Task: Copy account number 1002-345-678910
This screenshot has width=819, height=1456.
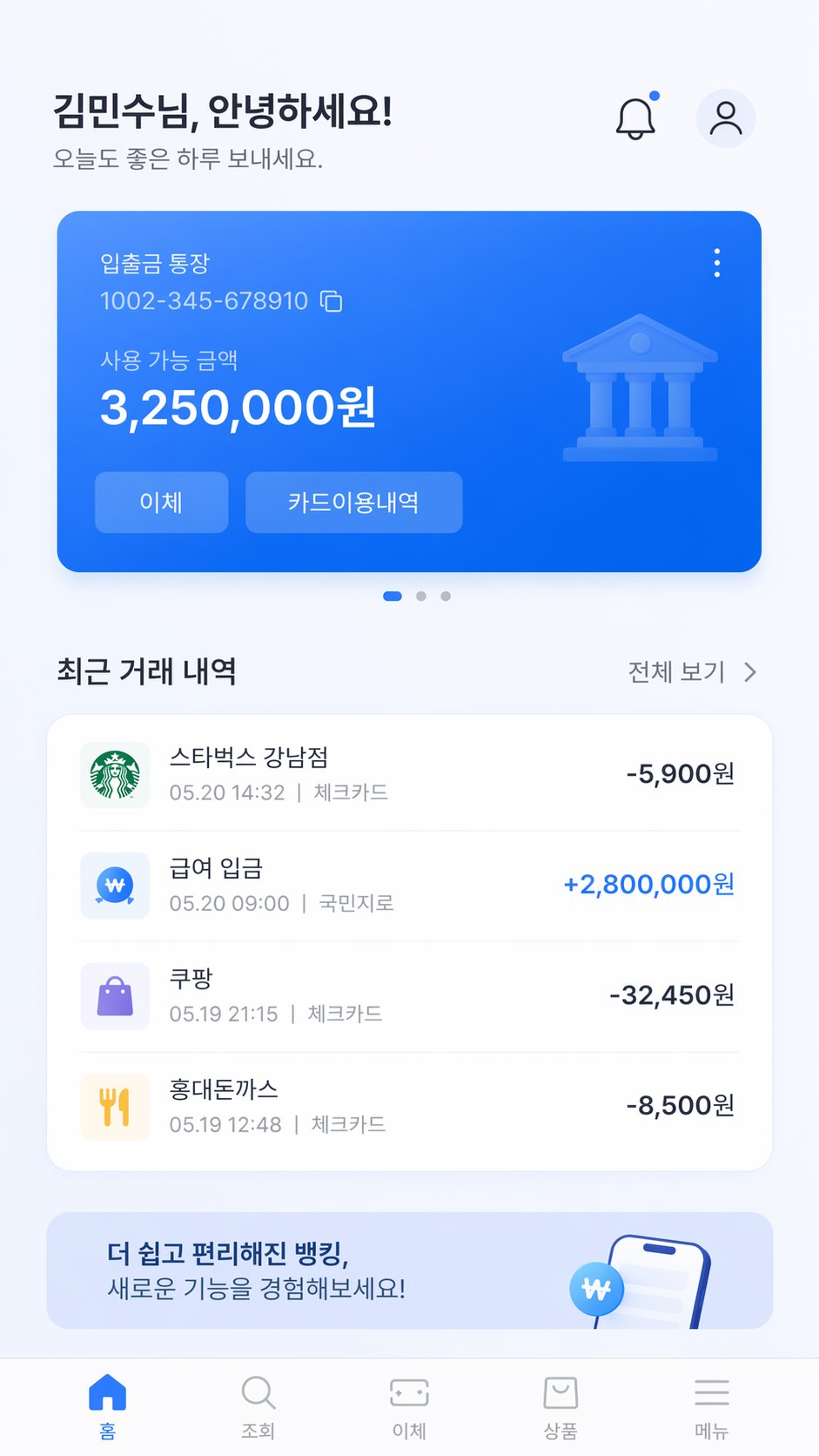Action: pyautogui.click(x=332, y=301)
